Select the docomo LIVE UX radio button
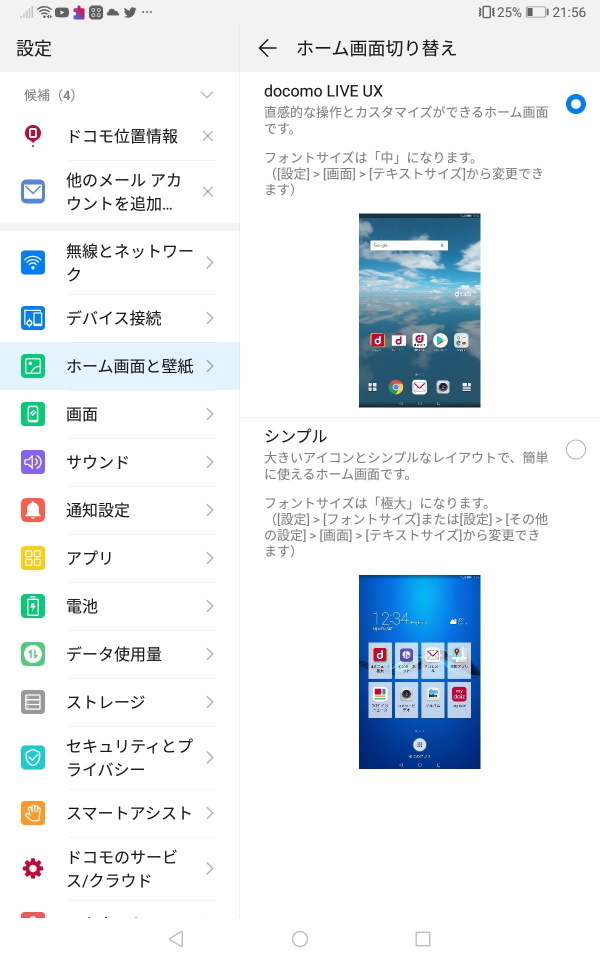Viewport: 600px width, 960px height. 576,104
